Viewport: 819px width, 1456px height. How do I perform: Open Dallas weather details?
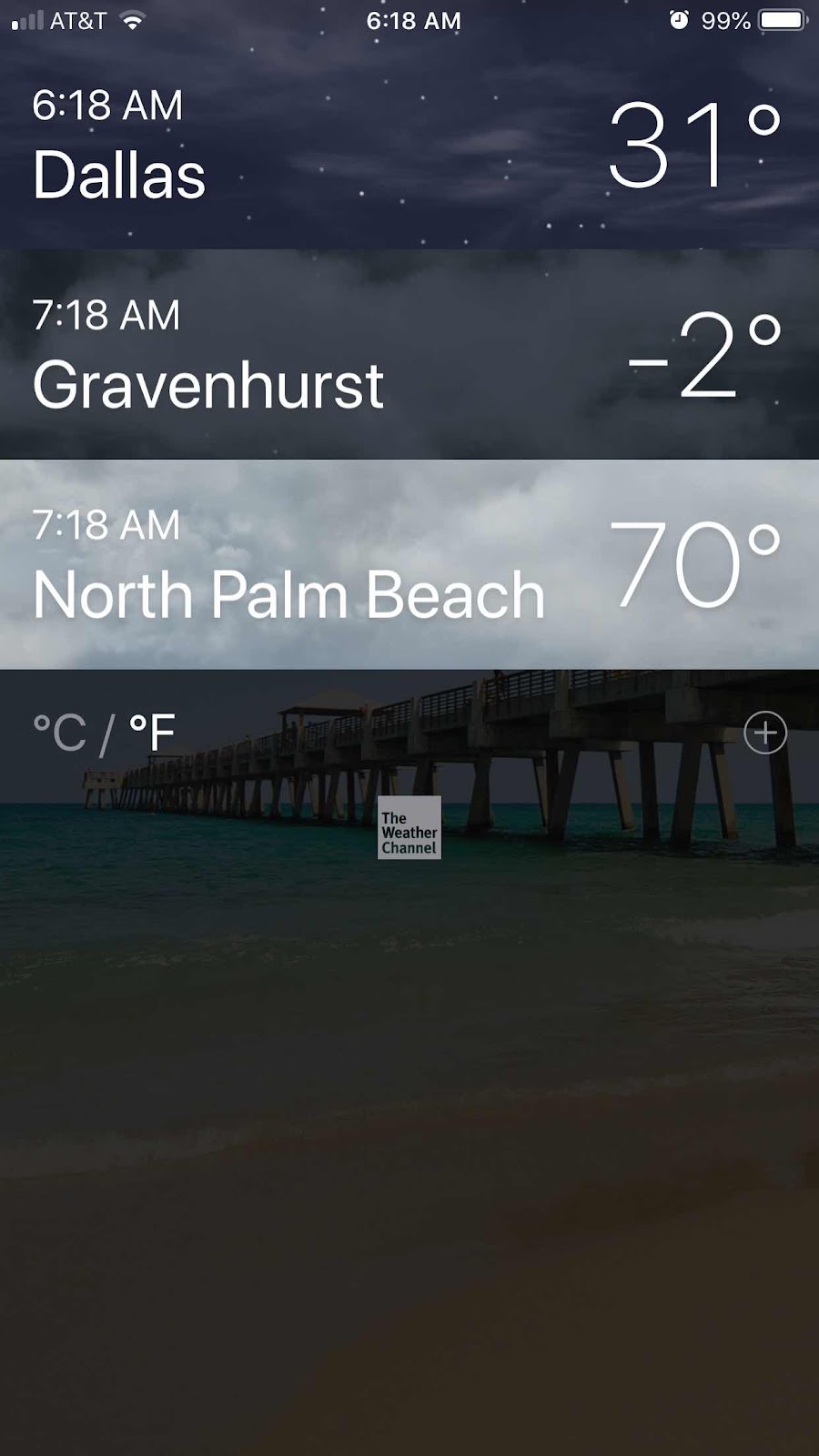click(409, 146)
